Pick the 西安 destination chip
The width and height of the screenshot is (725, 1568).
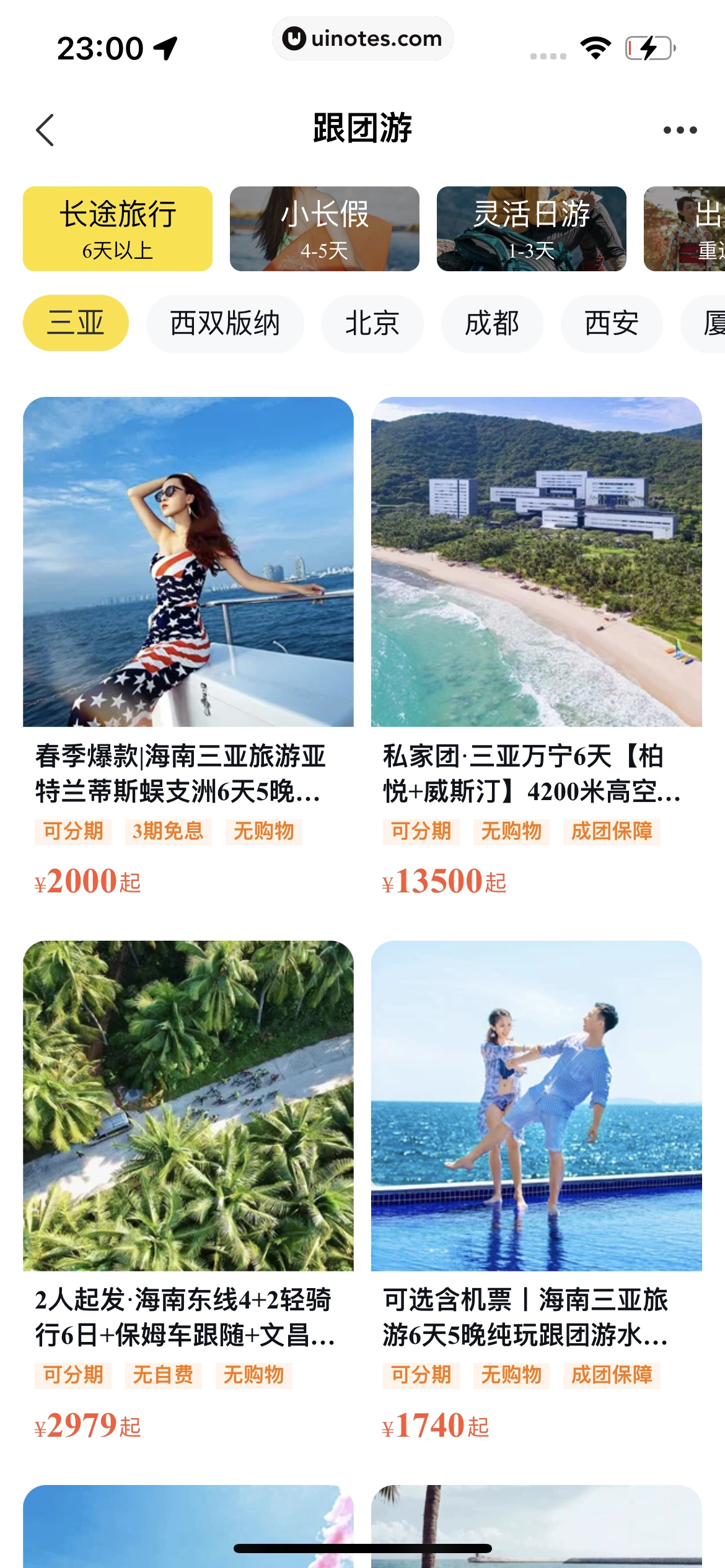tap(612, 323)
